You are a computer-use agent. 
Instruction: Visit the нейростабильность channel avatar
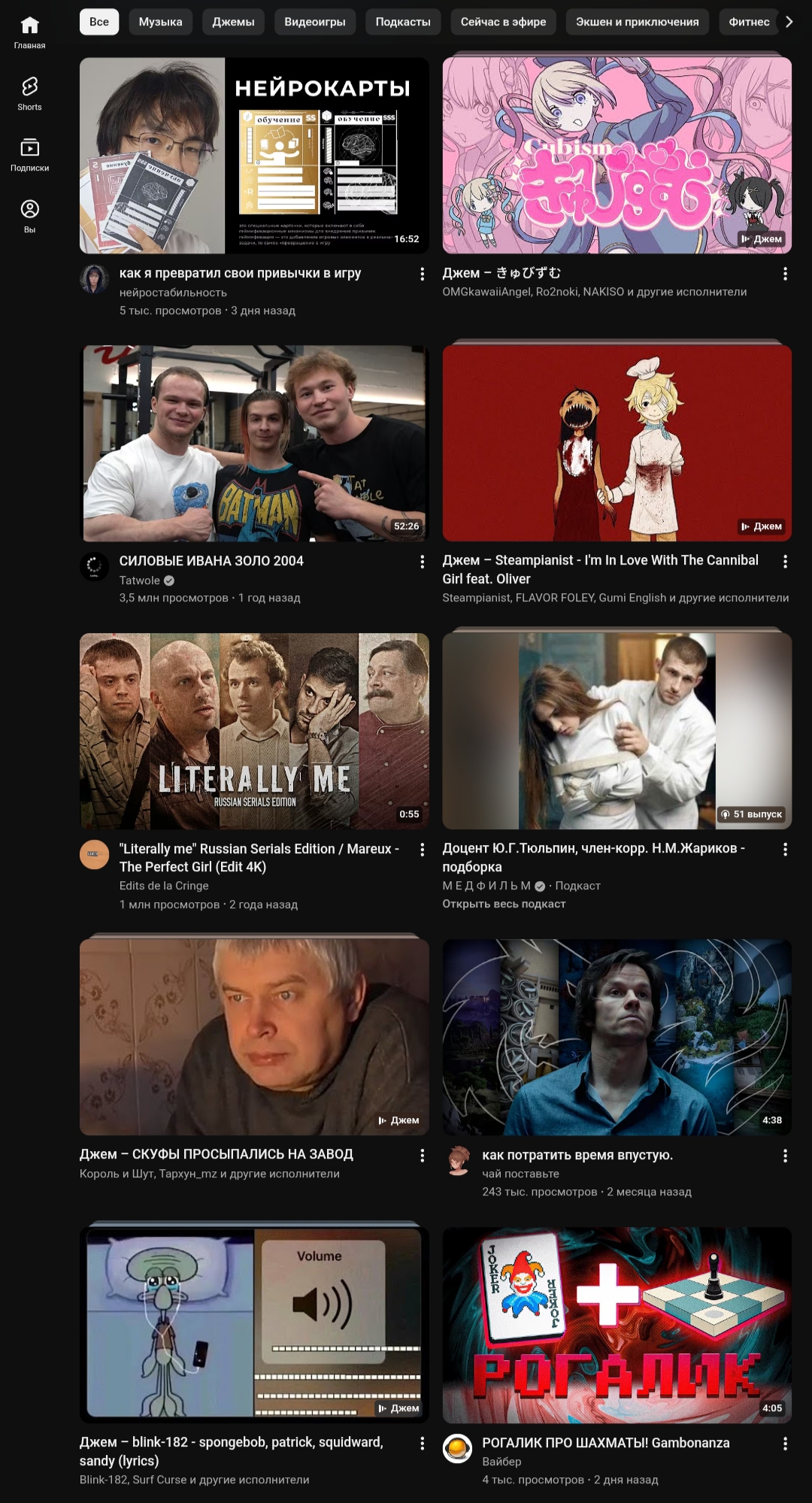[94, 279]
